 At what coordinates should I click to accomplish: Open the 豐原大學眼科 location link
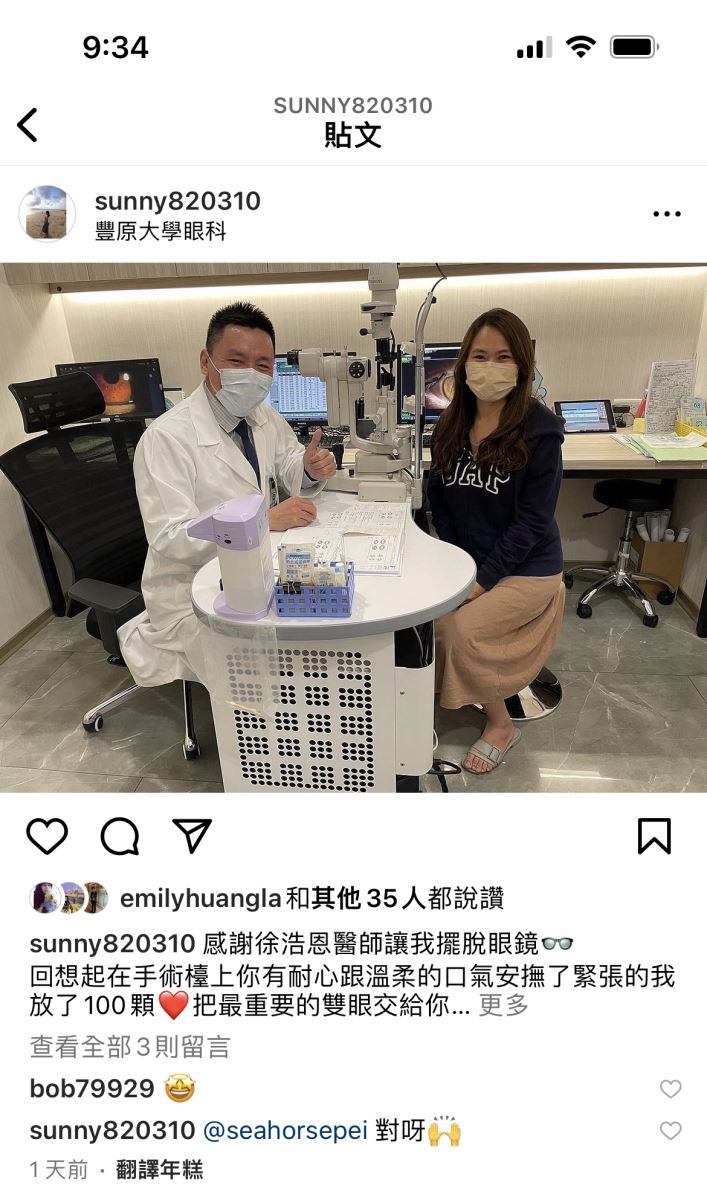pyautogui.click(x=160, y=232)
